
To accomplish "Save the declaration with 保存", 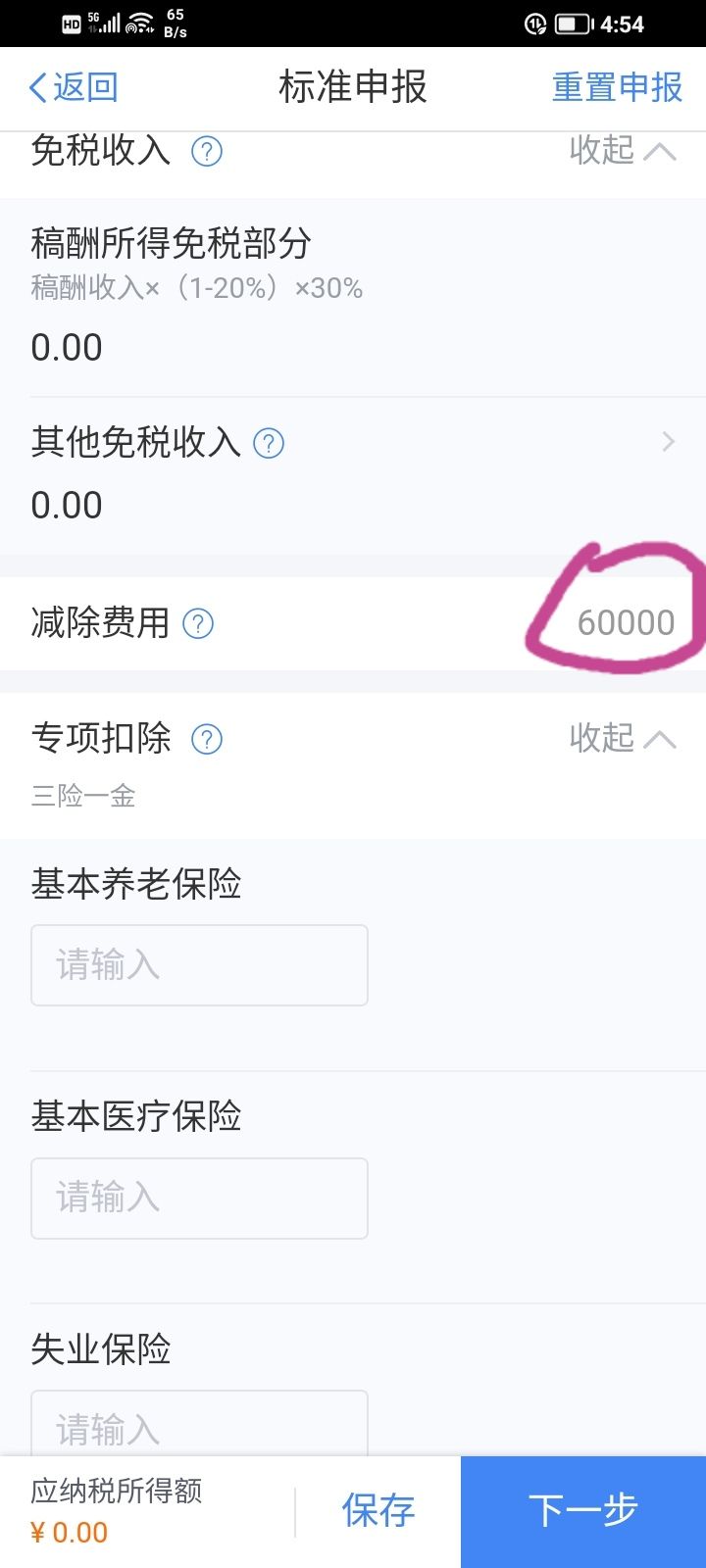I will pyautogui.click(x=378, y=1511).
